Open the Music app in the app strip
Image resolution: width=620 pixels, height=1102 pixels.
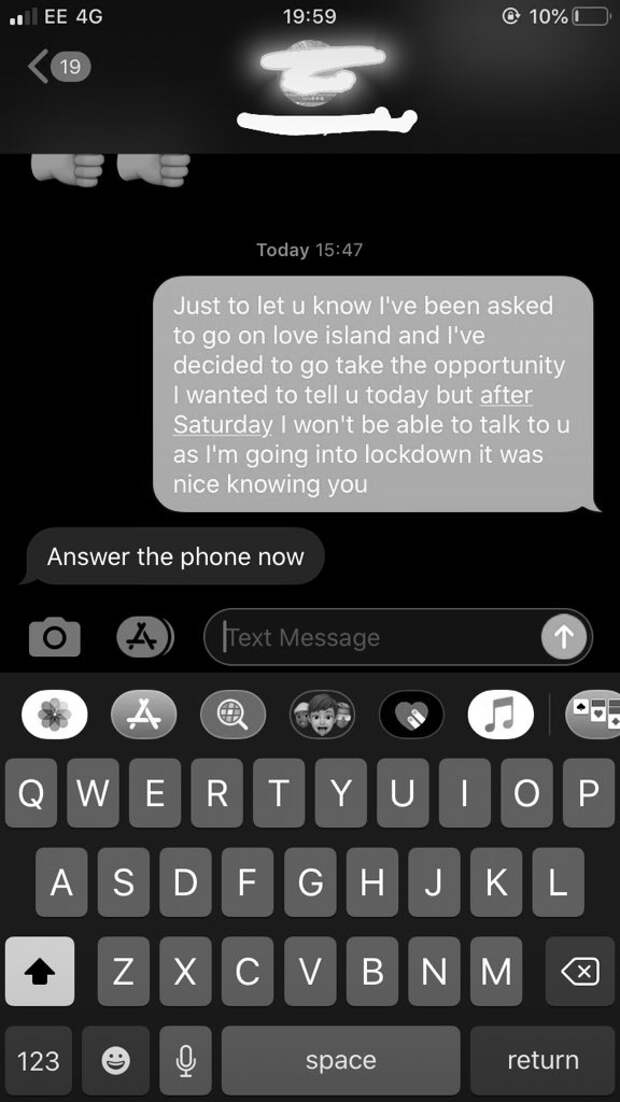point(500,715)
